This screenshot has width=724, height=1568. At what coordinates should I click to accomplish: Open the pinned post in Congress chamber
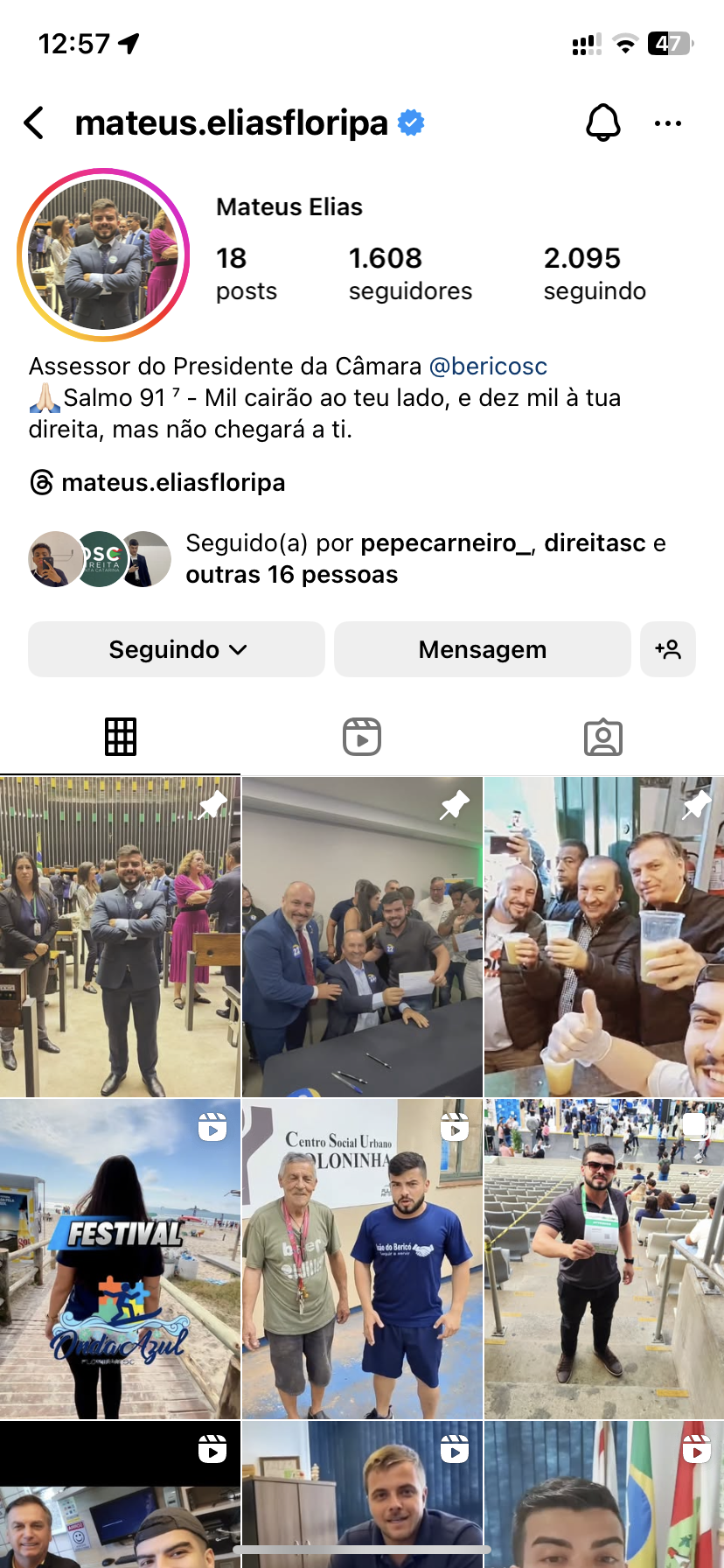tap(120, 936)
